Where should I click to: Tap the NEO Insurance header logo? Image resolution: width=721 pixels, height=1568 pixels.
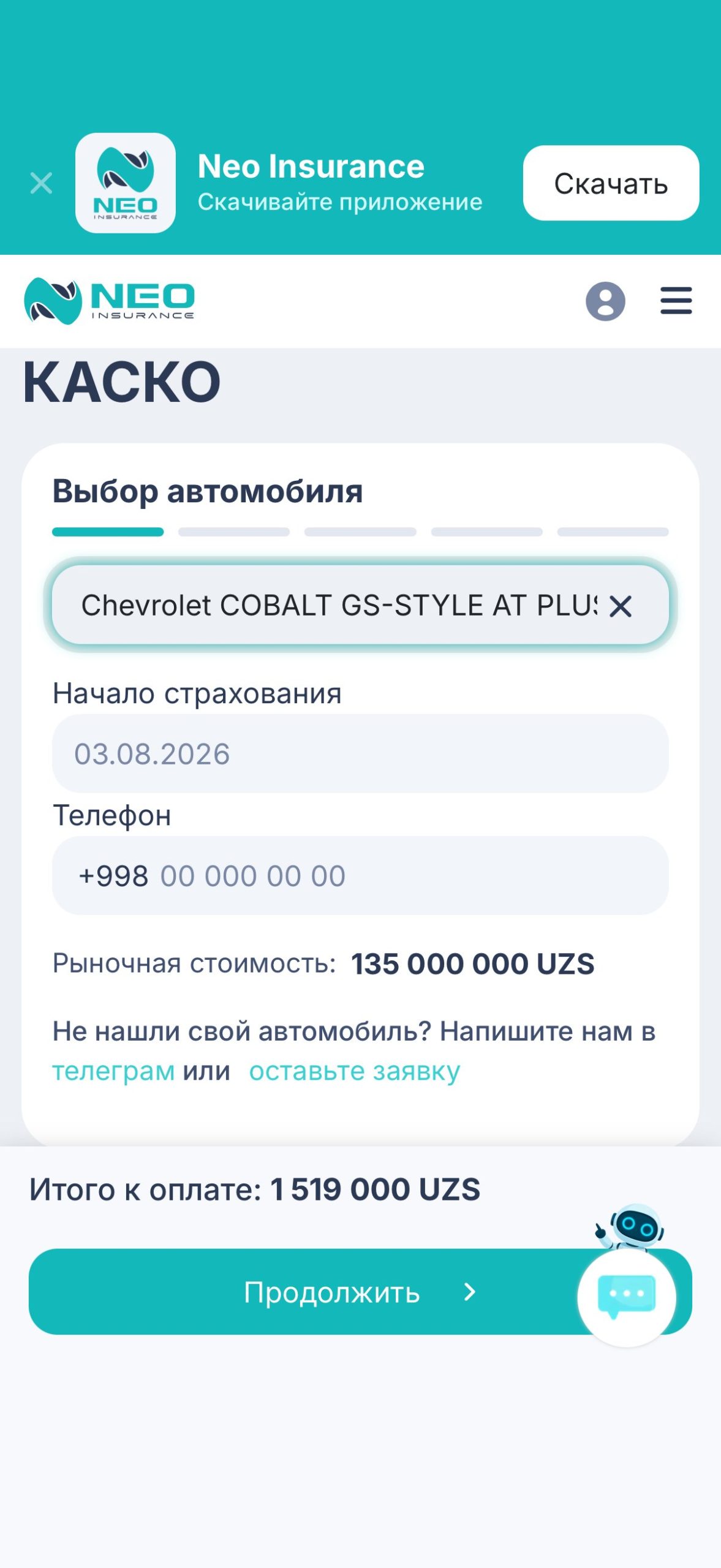pyautogui.click(x=109, y=301)
